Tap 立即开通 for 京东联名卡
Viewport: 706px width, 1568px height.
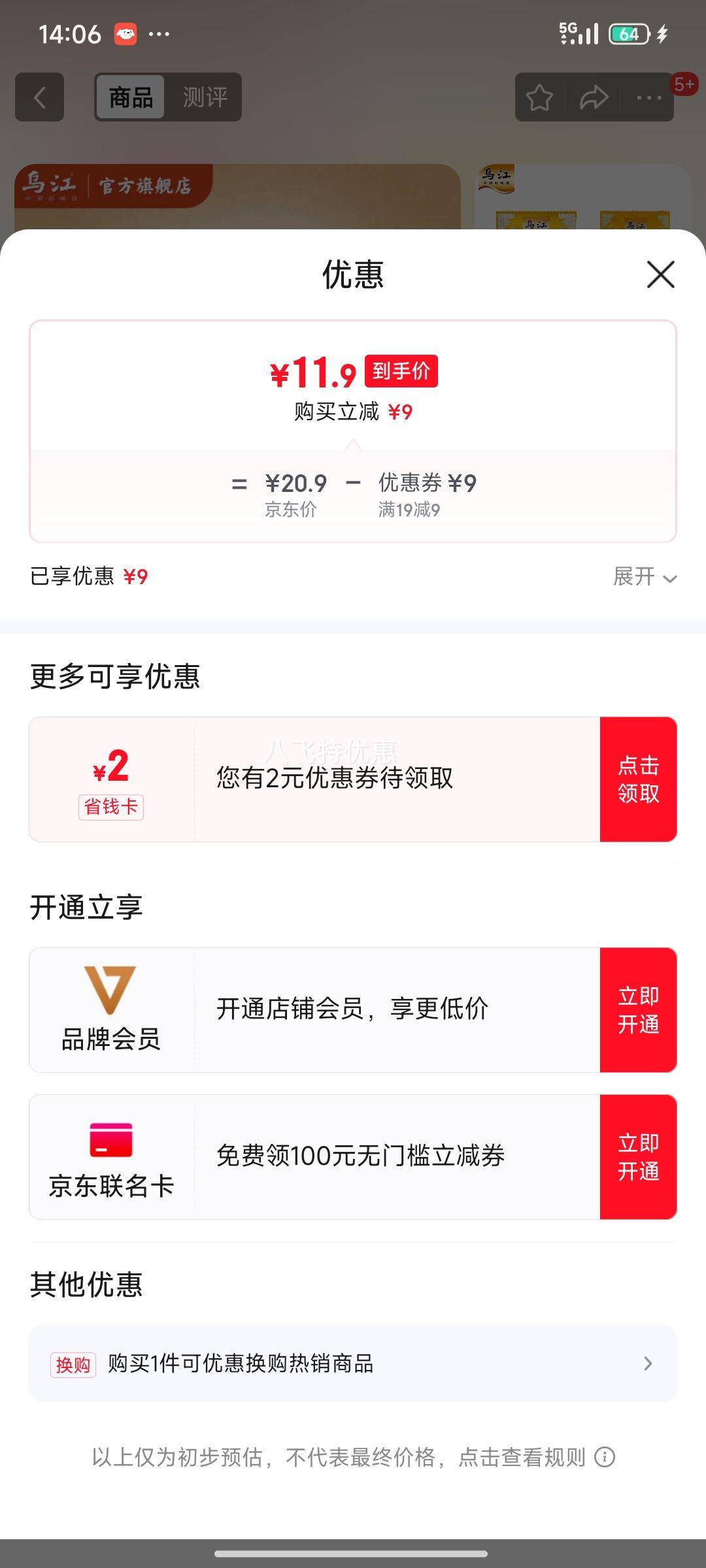click(x=638, y=1157)
